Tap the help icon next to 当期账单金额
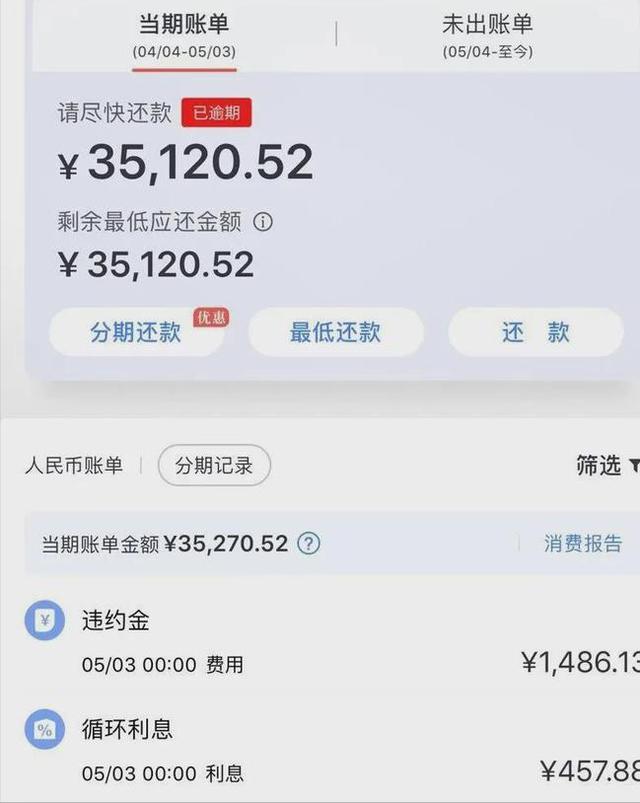640x803 pixels. coord(309,544)
